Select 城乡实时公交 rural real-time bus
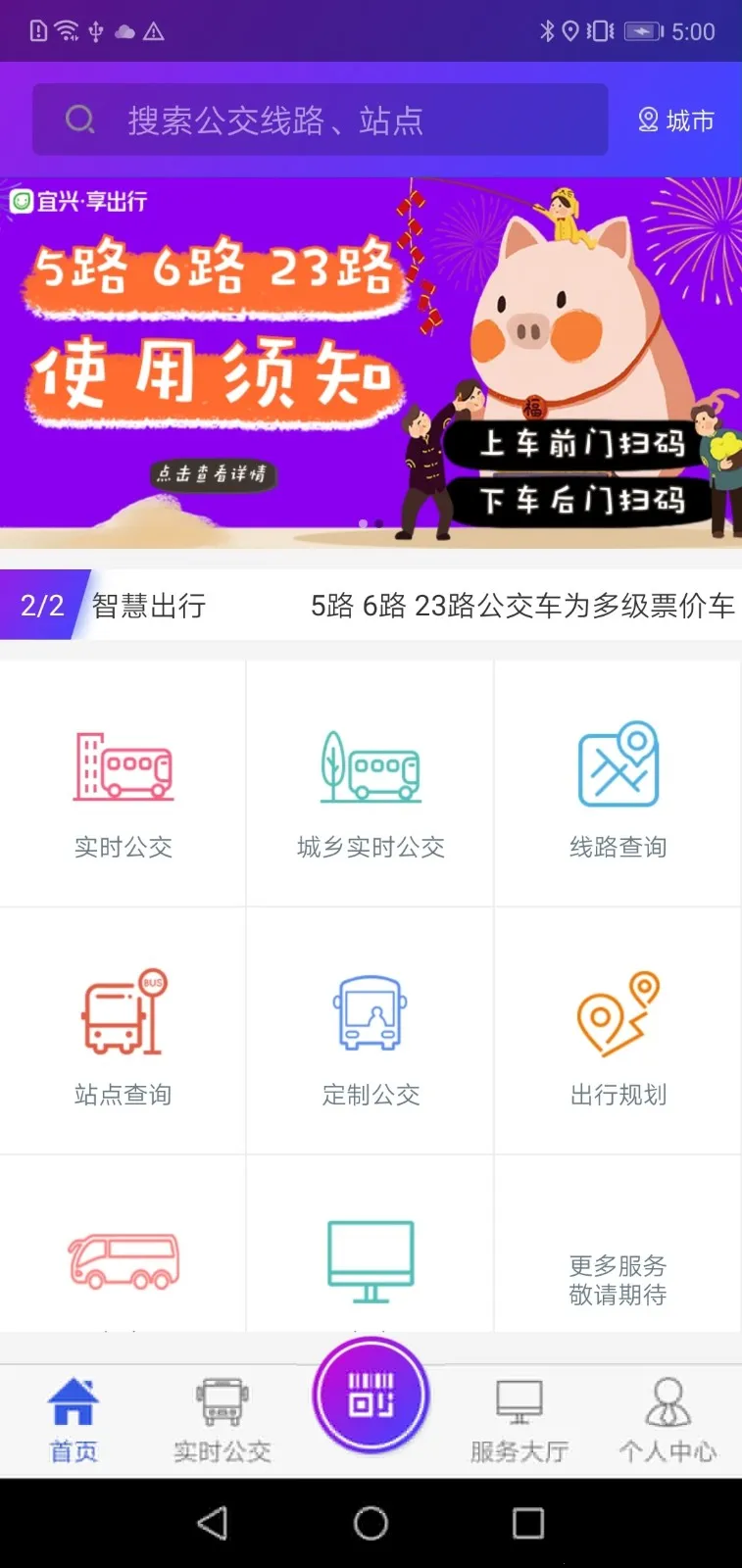This screenshot has height=1568, width=742. click(x=370, y=794)
